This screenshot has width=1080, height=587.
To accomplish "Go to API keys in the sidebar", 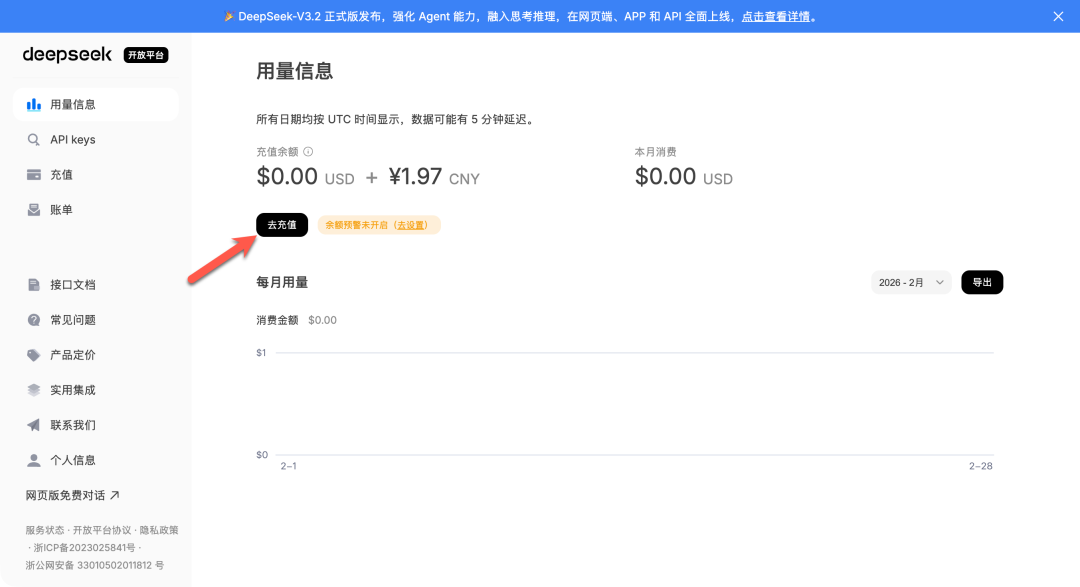I will (x=73, y=140).
